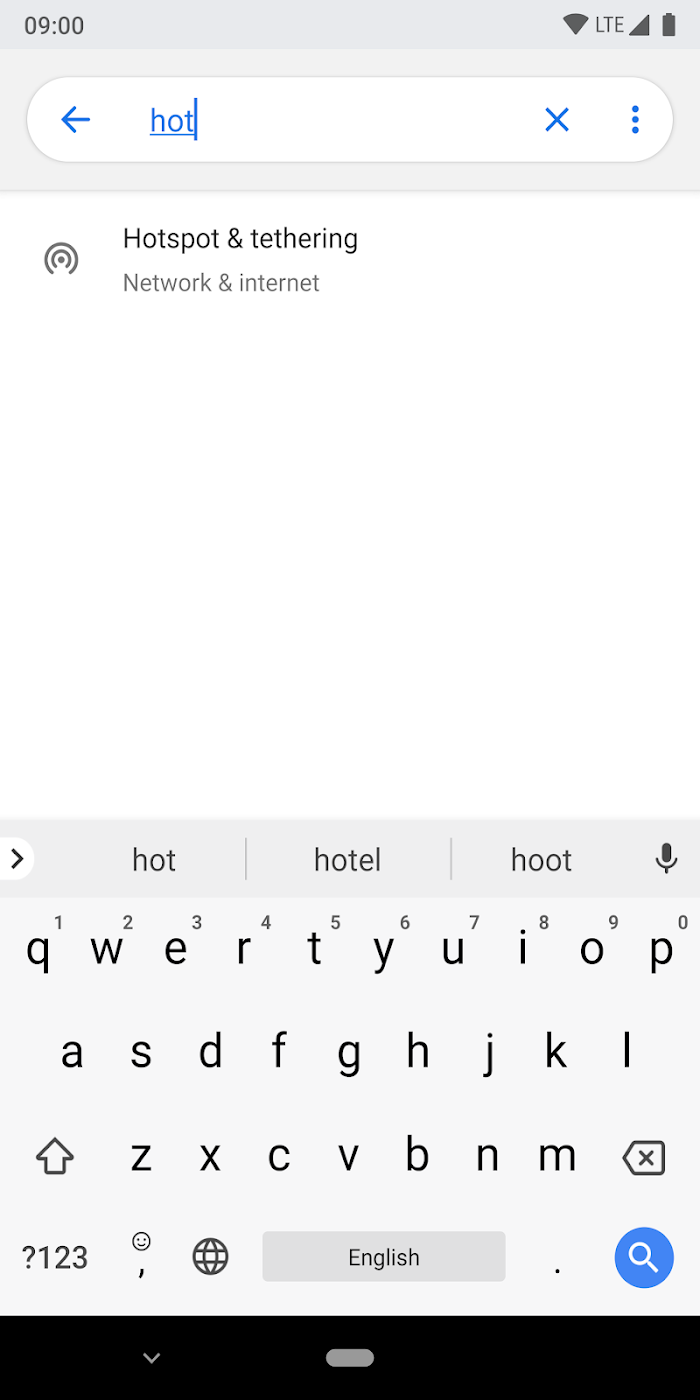Expand the keyboard suggestion strip arrow

(x=17, y=858)
